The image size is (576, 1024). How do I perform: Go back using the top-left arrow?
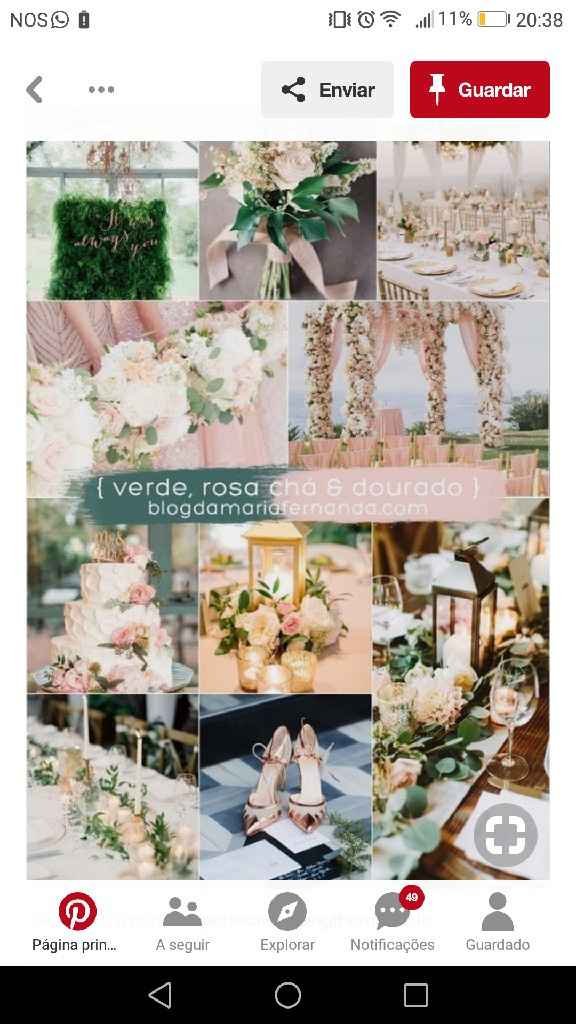click(35, 89)
